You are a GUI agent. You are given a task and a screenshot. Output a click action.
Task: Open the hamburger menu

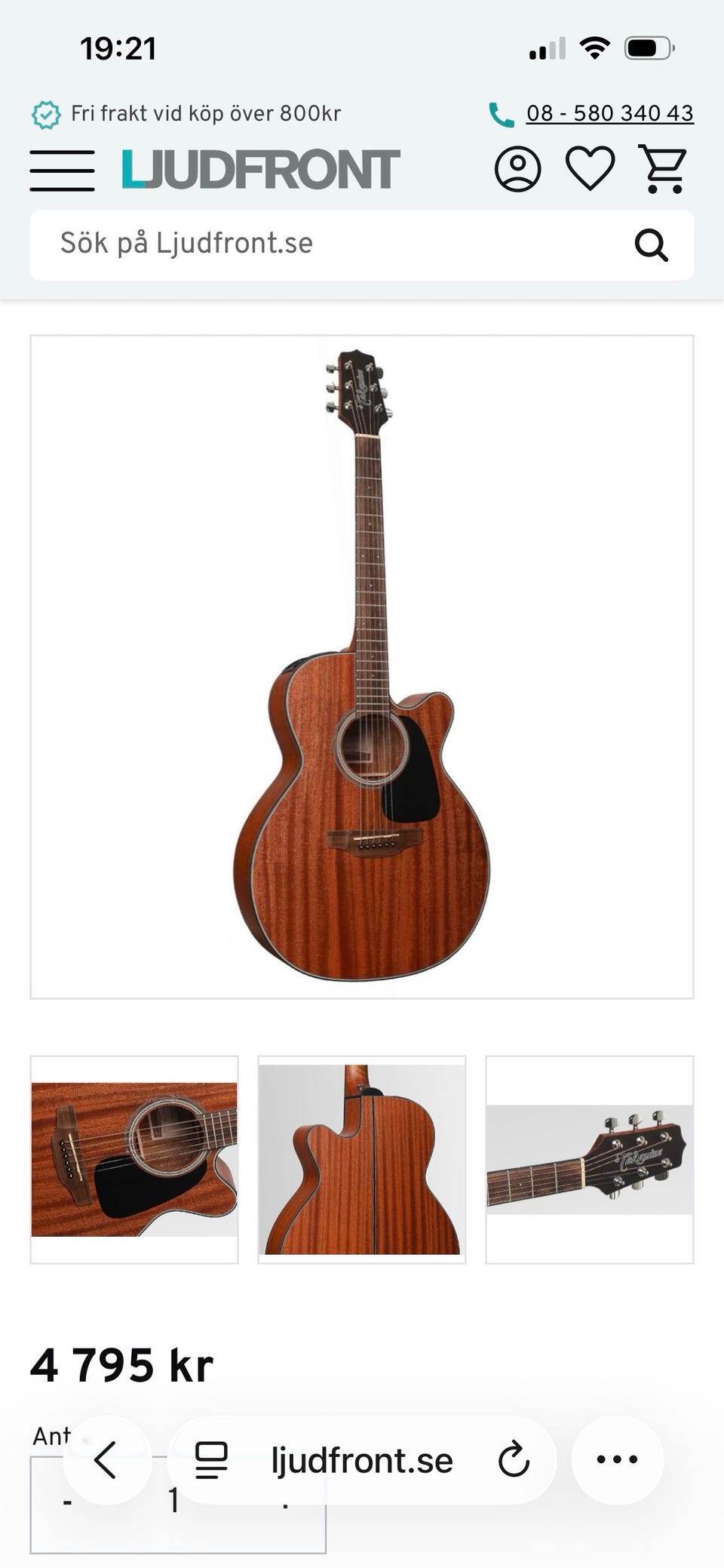point(62,170)
